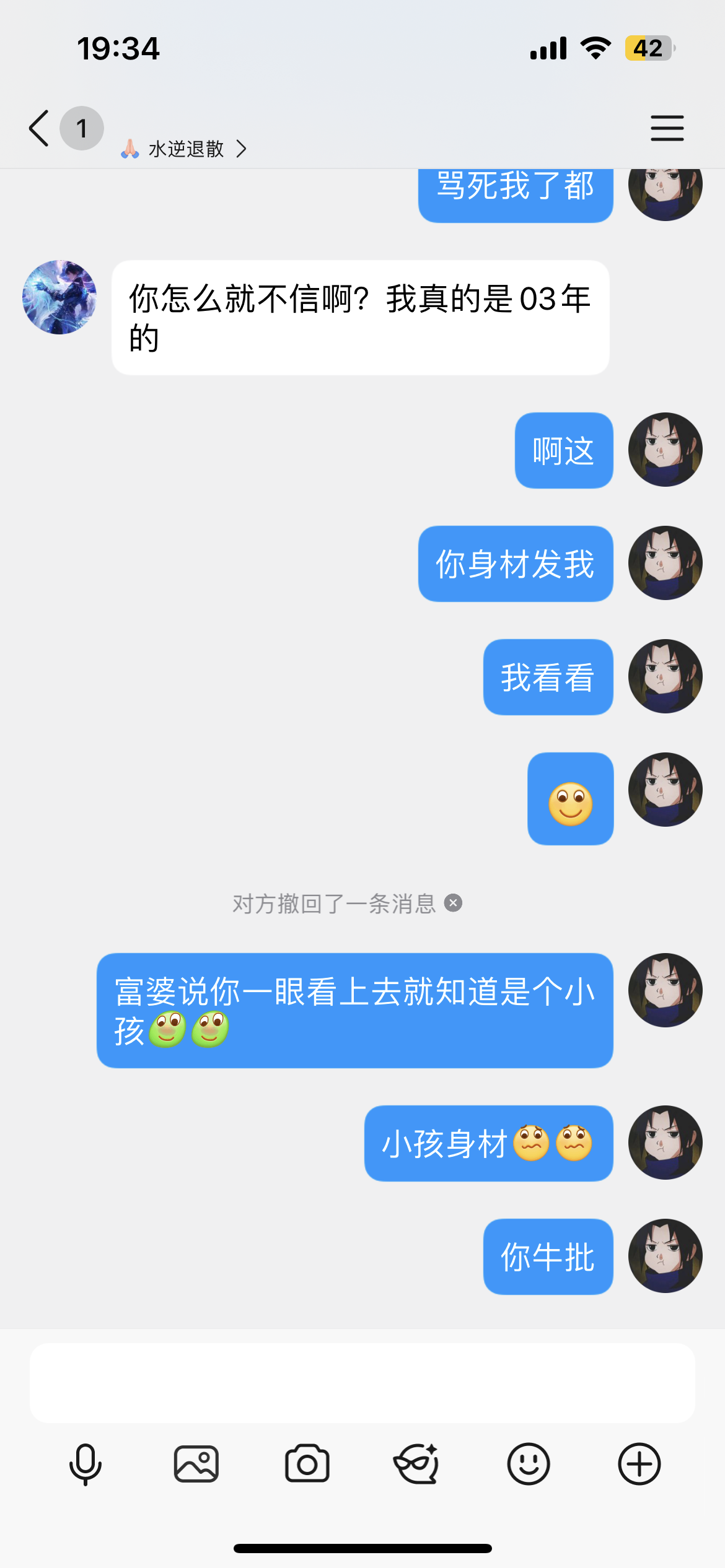725x1568 pixels.
Task: Open the masked face effects icon
Action: point(417,1464)
